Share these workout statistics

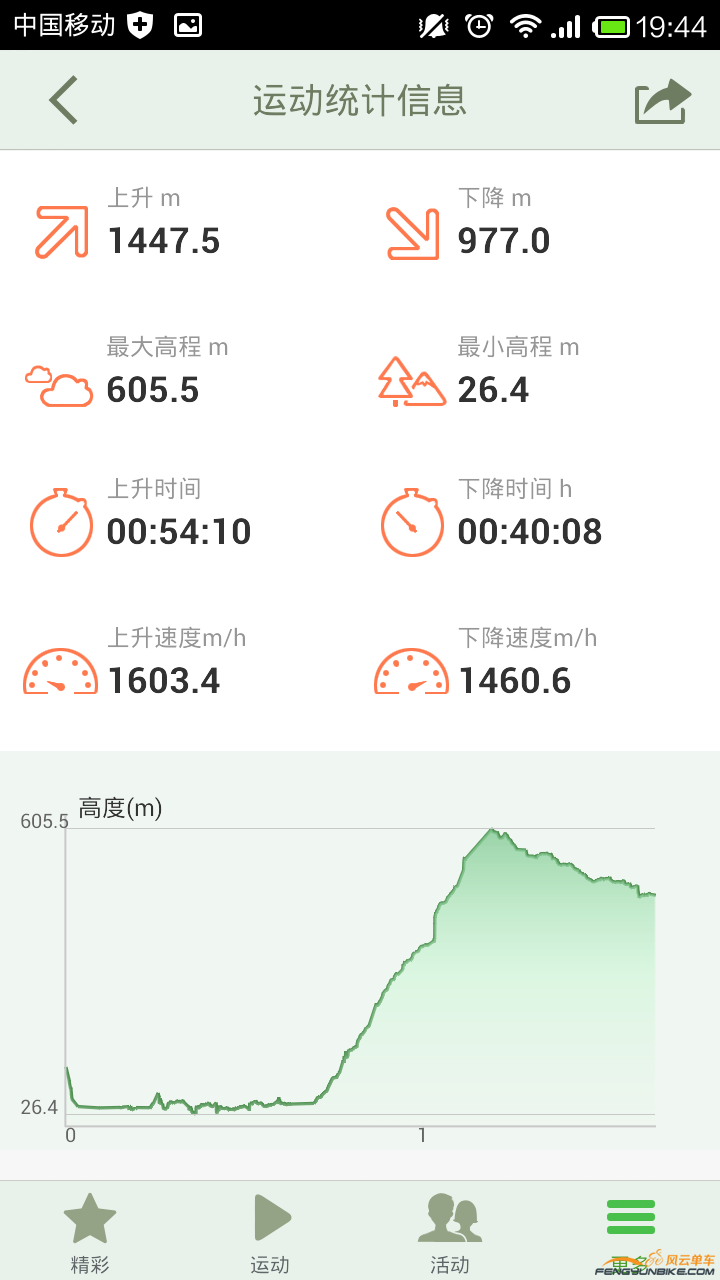(x=662, y=101)
